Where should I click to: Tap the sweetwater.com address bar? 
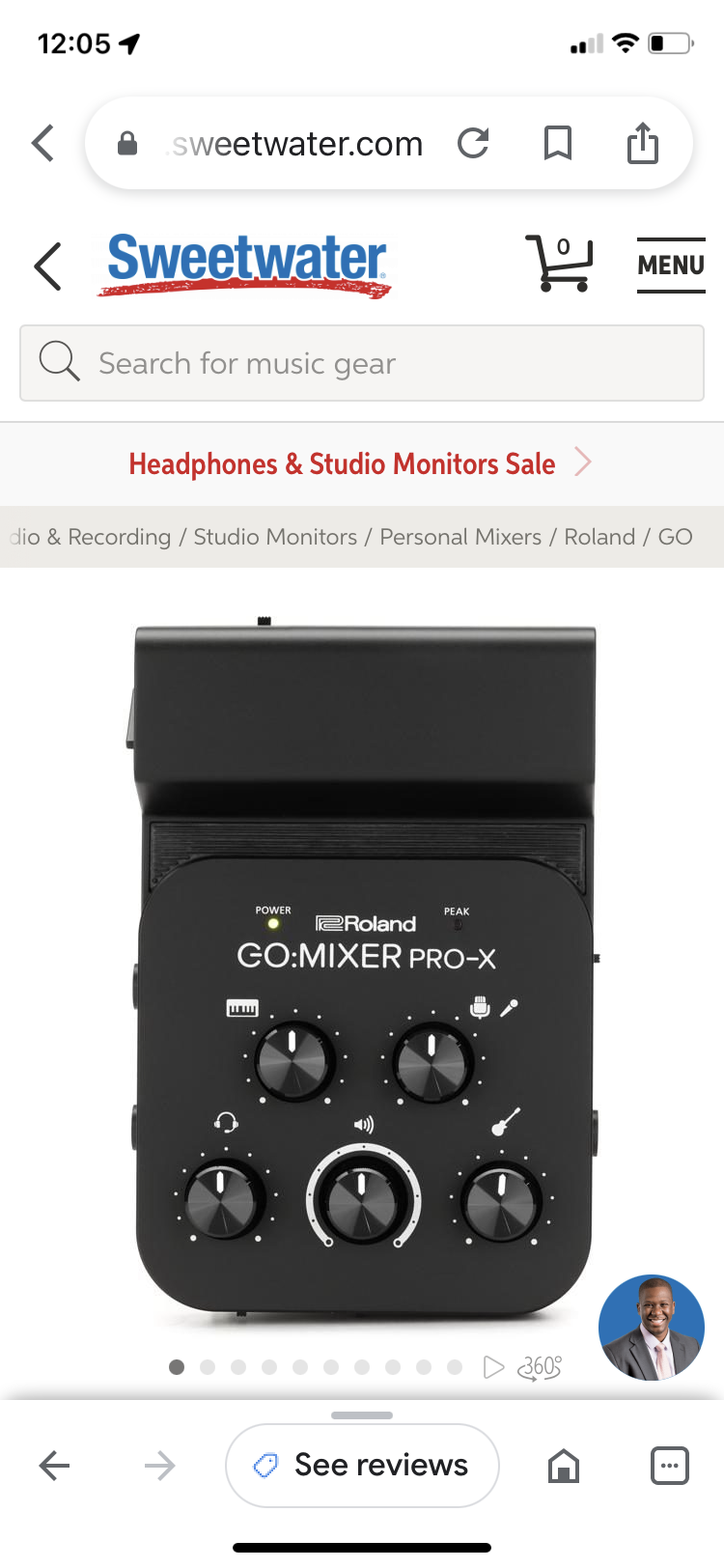point(294,144)
